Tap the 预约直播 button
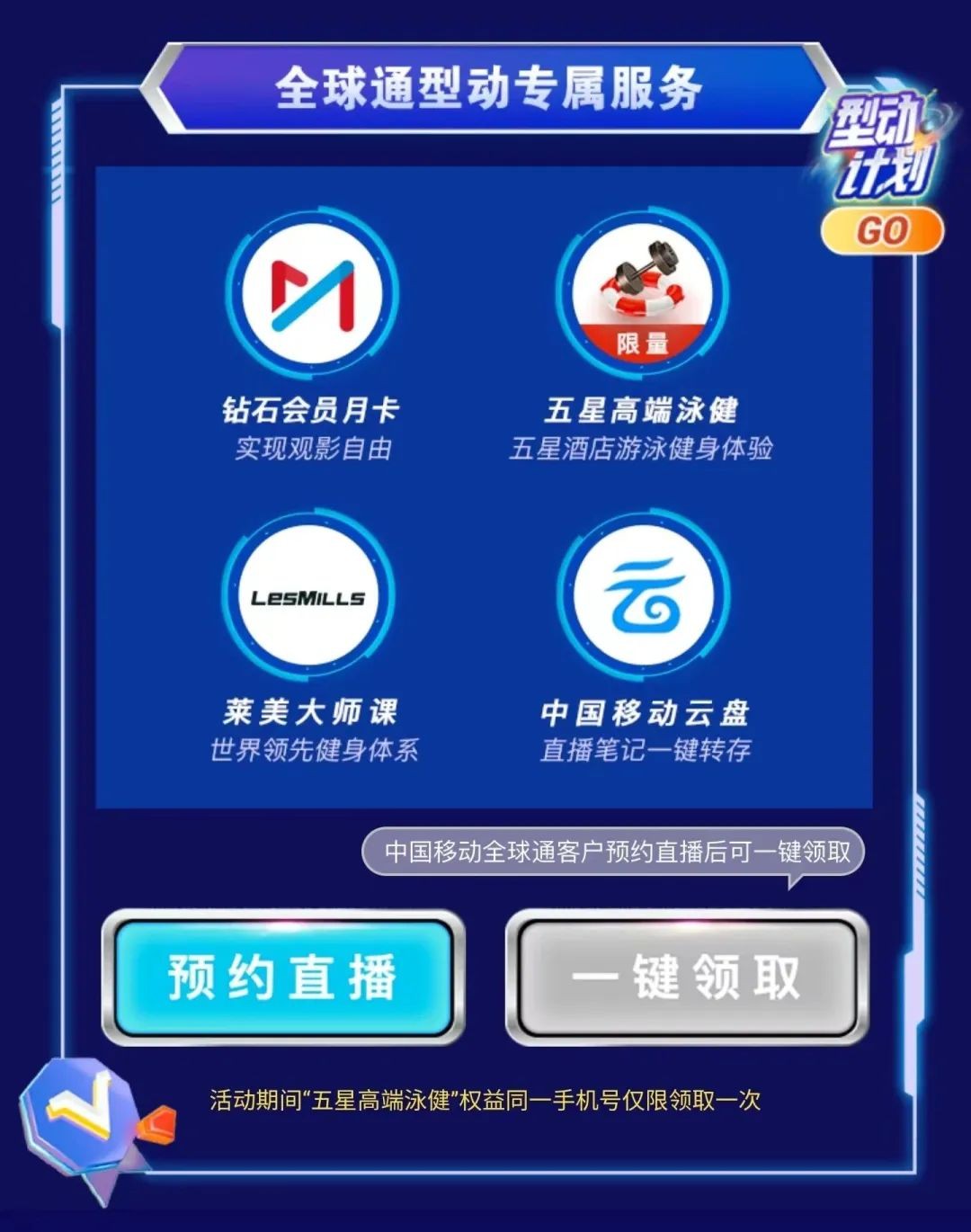971x1232 pixels. tap(282, 977)
